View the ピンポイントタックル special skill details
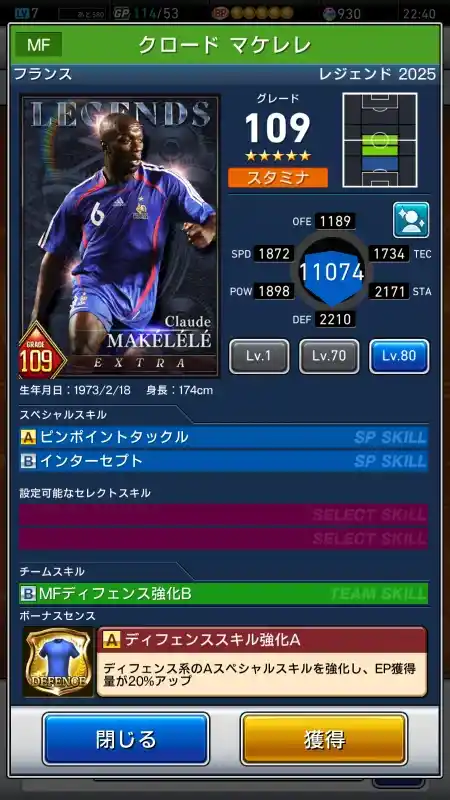The image size is (450, 800). coord(223,437)
